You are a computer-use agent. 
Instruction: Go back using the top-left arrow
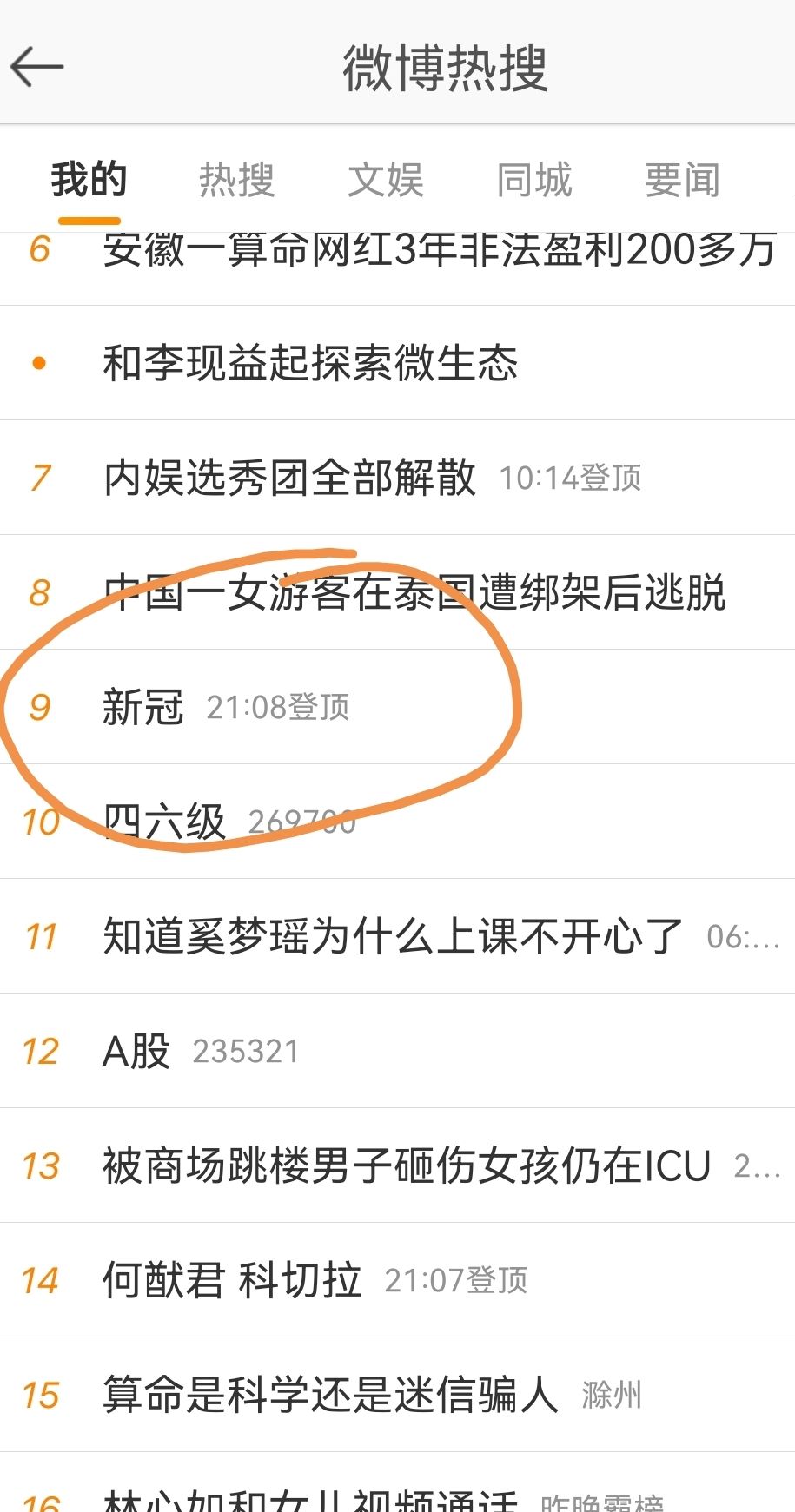click(x=37, y=67)
